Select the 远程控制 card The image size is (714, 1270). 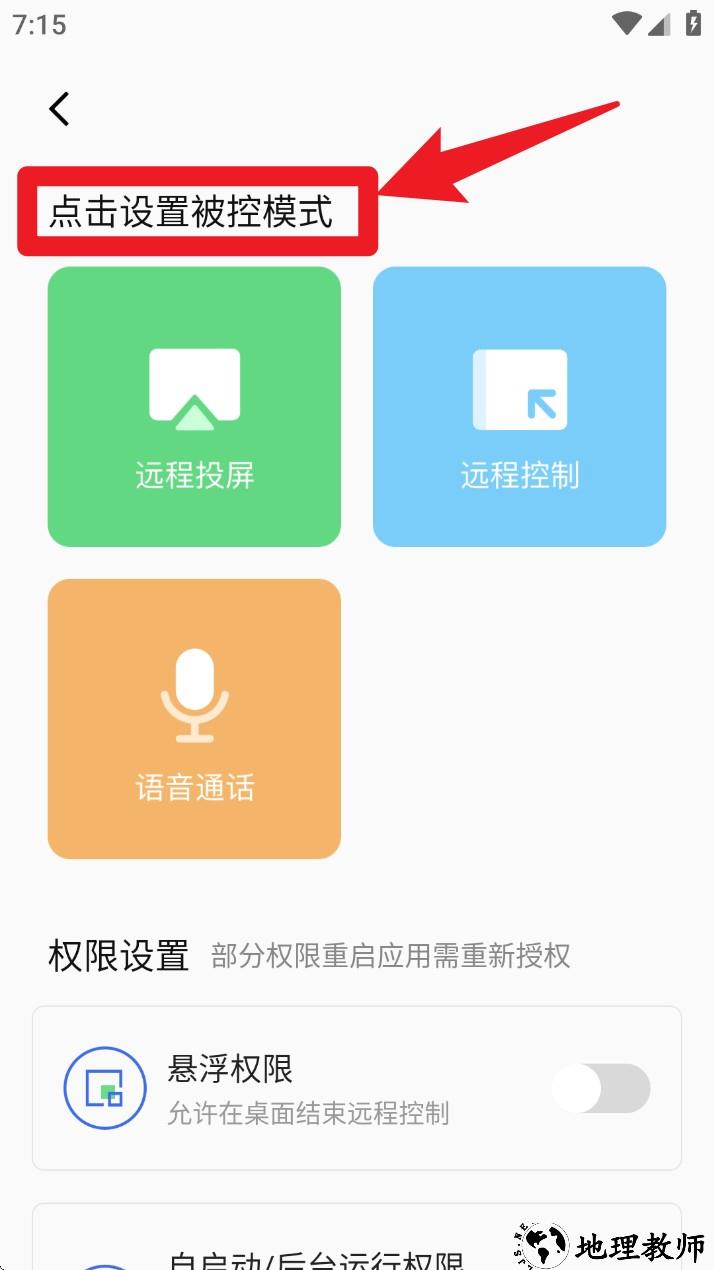tap(519, 407)
